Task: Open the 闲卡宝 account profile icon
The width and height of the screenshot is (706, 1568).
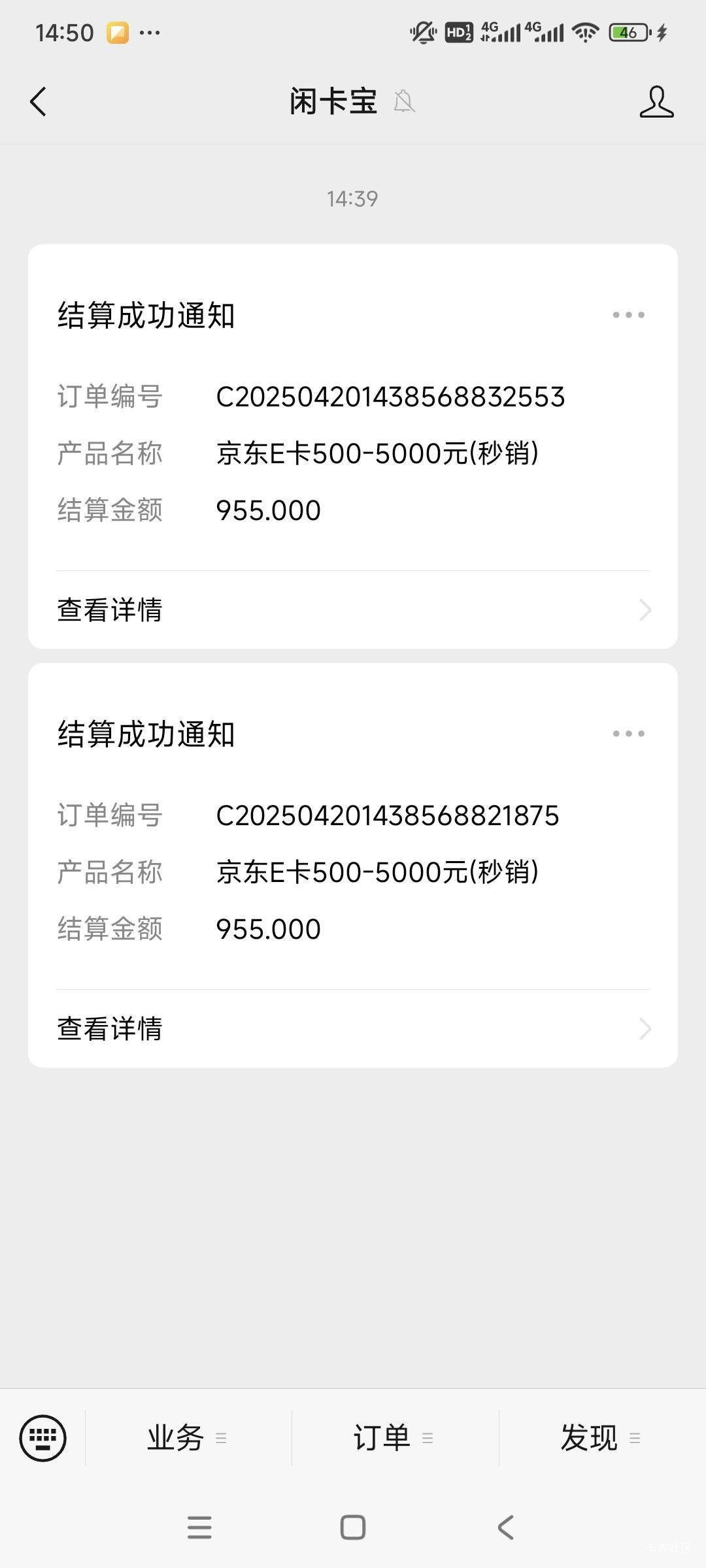Action: click(x=656, y=102)
